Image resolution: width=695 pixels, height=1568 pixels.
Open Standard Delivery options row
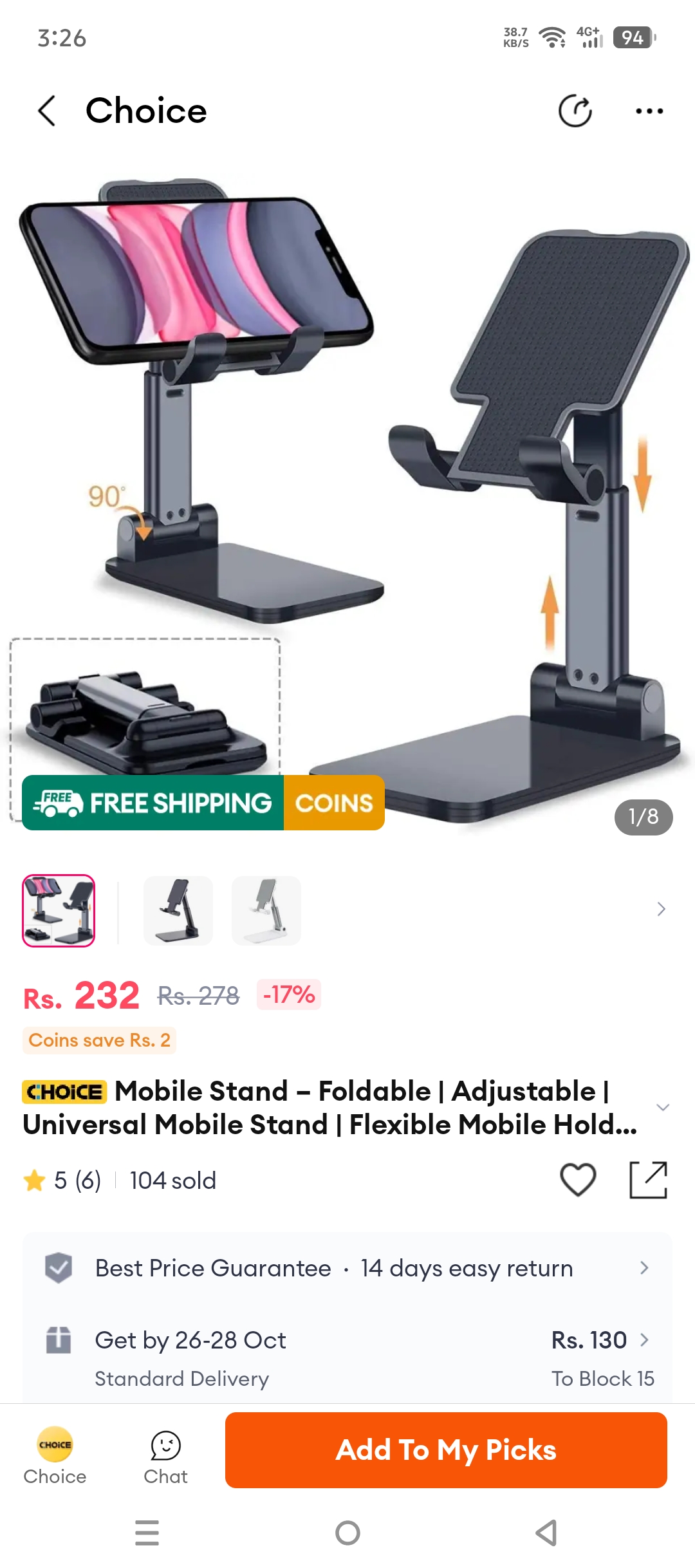(x=347, y=1358)
